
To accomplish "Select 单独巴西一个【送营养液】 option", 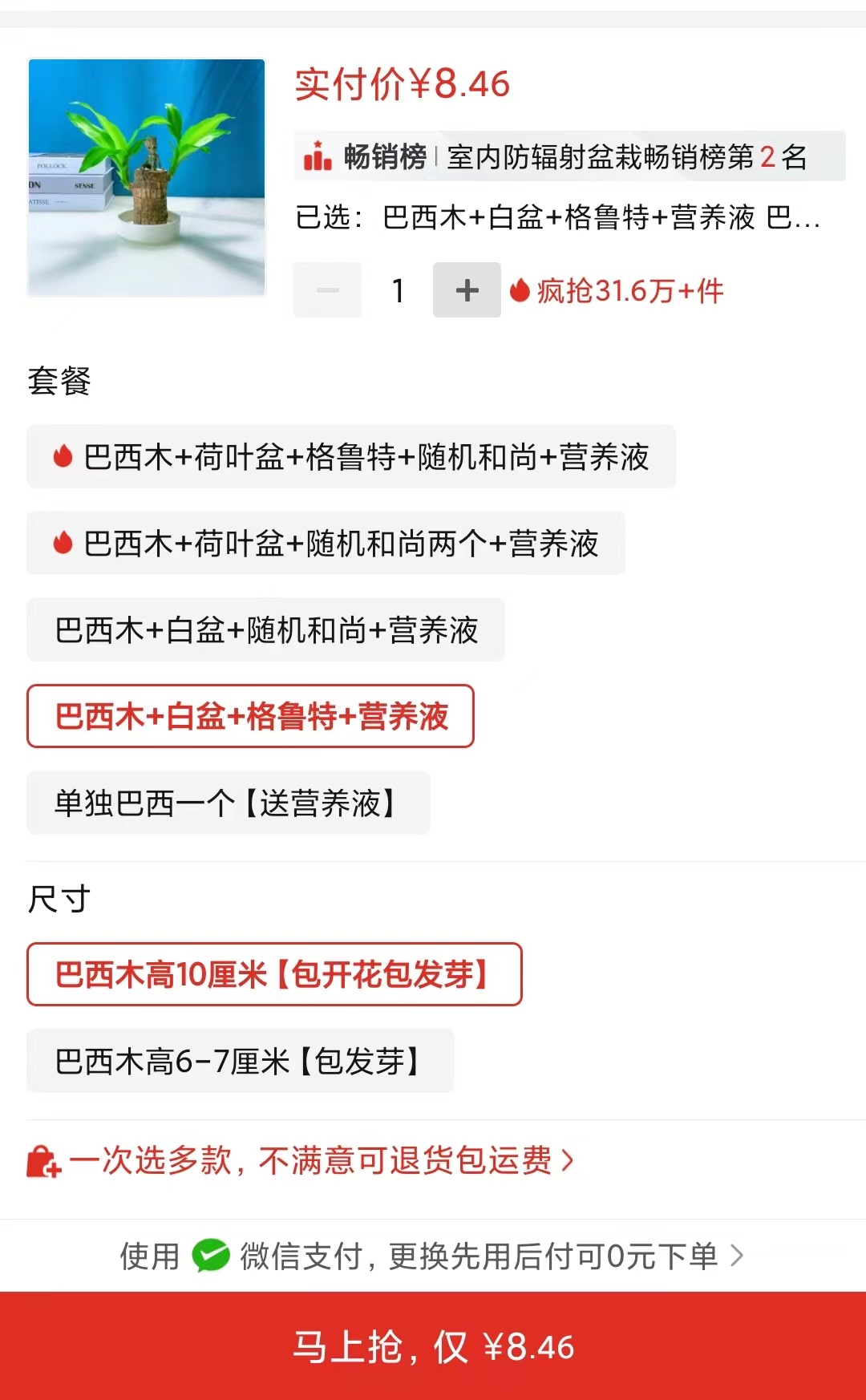I will [229, 803].
